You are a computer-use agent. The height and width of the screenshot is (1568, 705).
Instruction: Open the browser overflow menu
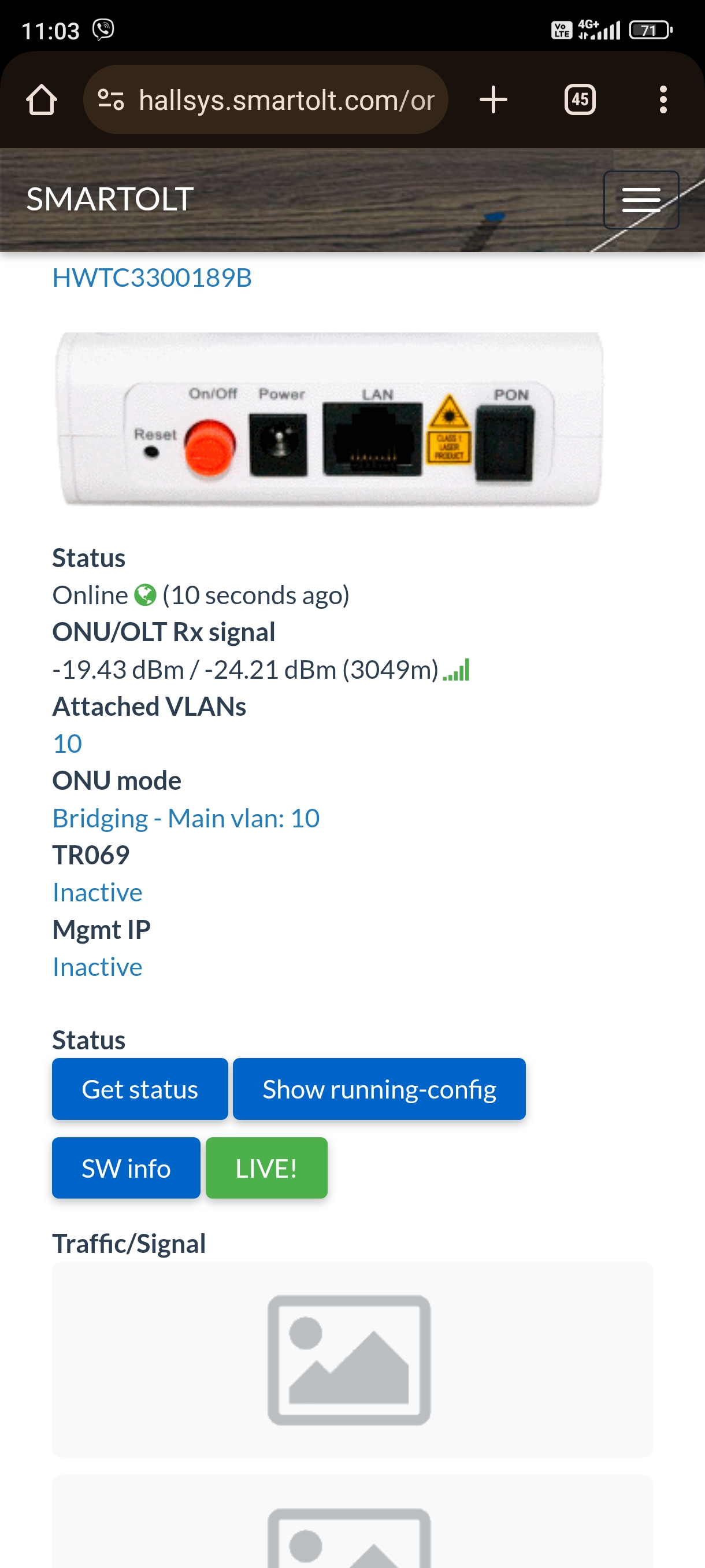662,100
